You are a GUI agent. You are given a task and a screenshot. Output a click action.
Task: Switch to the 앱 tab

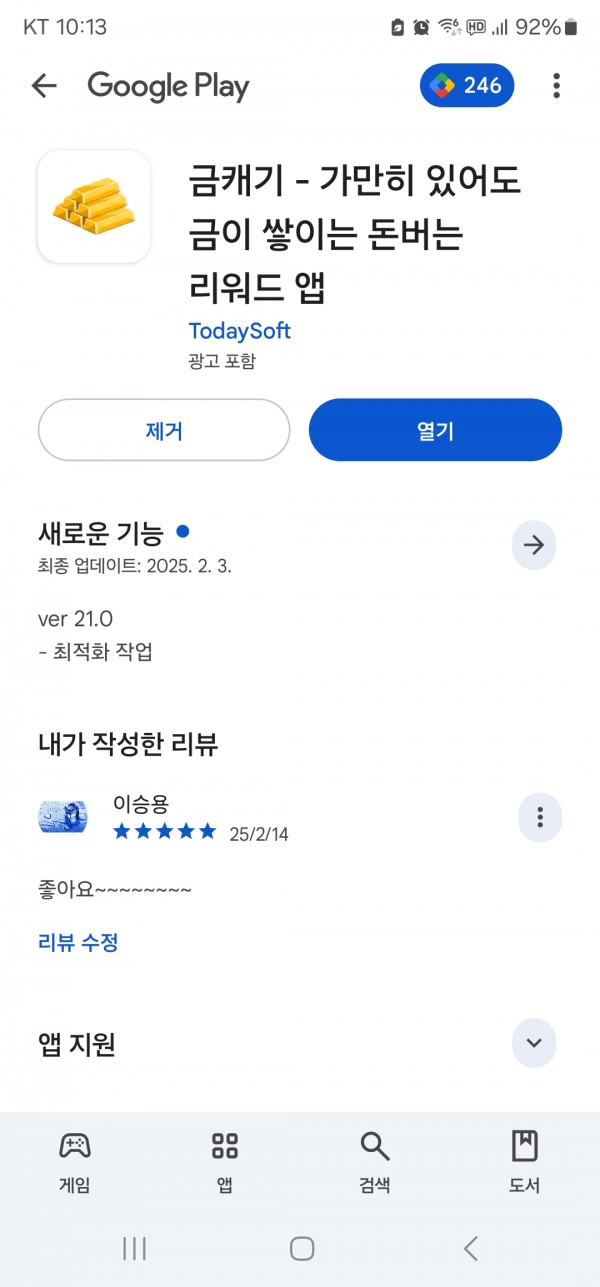(225, 1162)
